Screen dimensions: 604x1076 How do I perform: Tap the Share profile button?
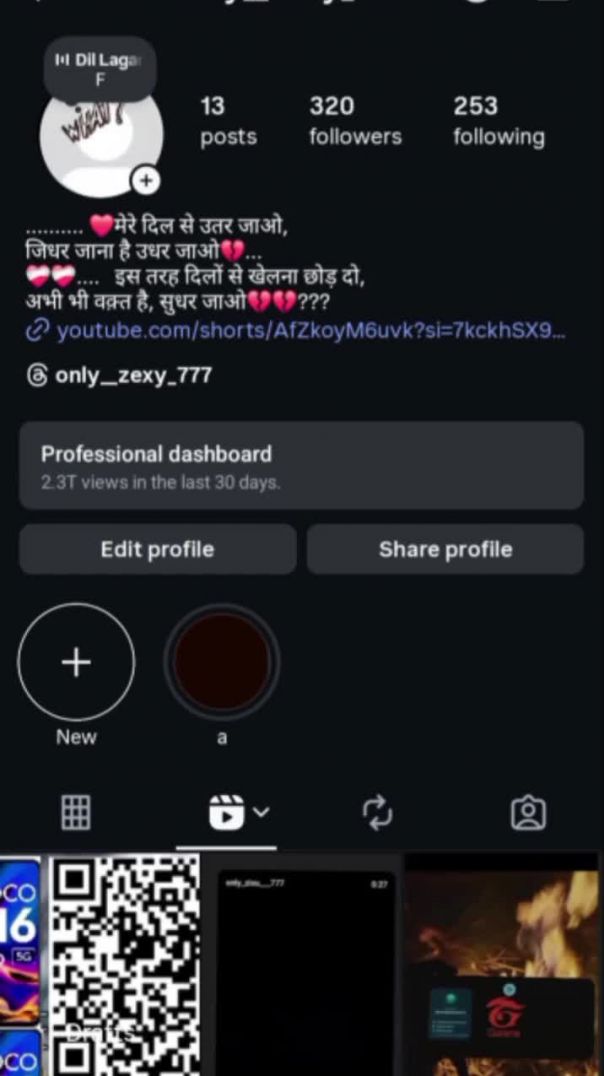[445, 549]
